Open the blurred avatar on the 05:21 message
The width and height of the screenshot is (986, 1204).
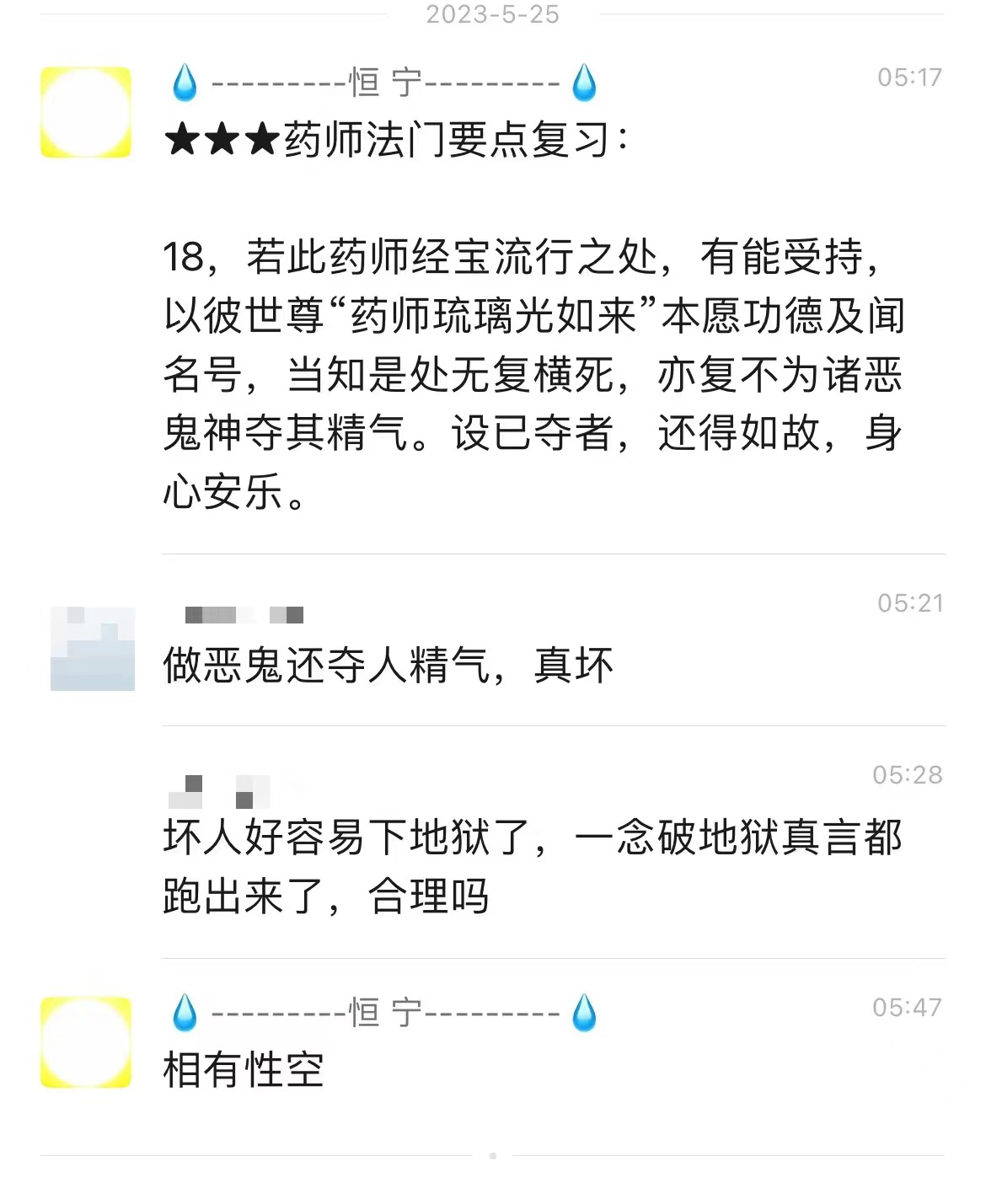pos(93,648)
